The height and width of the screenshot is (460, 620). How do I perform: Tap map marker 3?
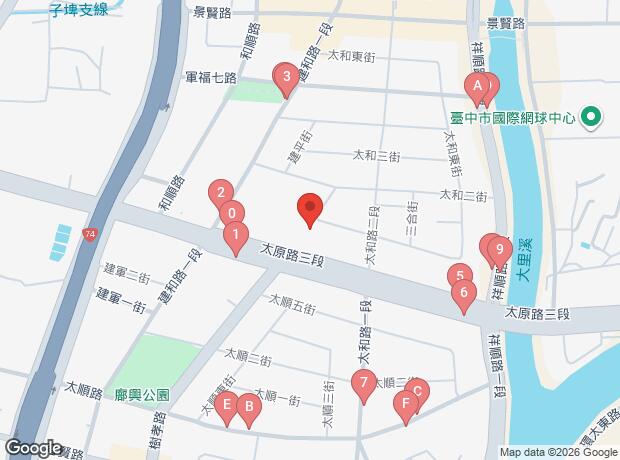pos(287,77)
